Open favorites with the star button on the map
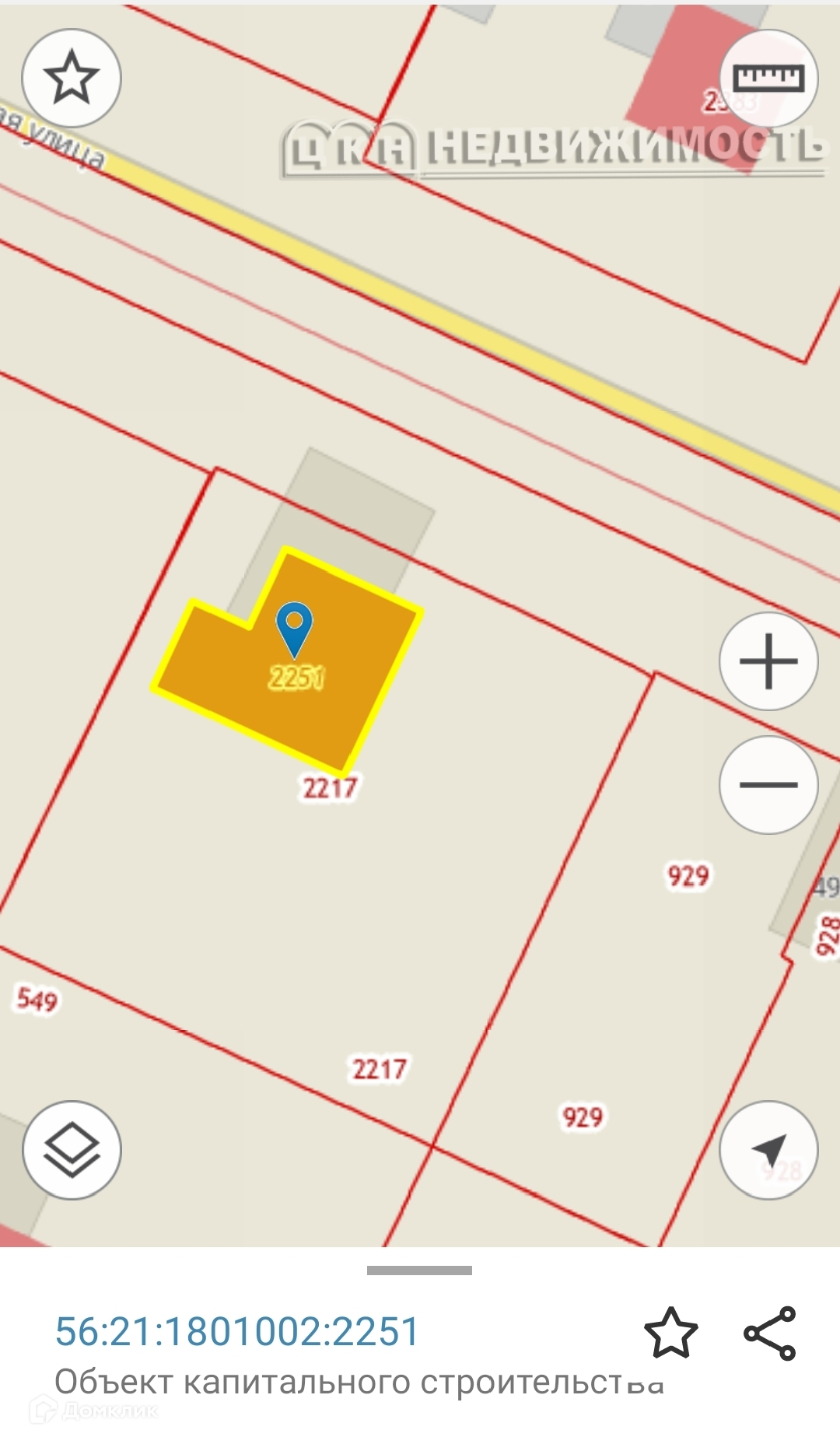 pyautogui.click(x=72, y=78)
